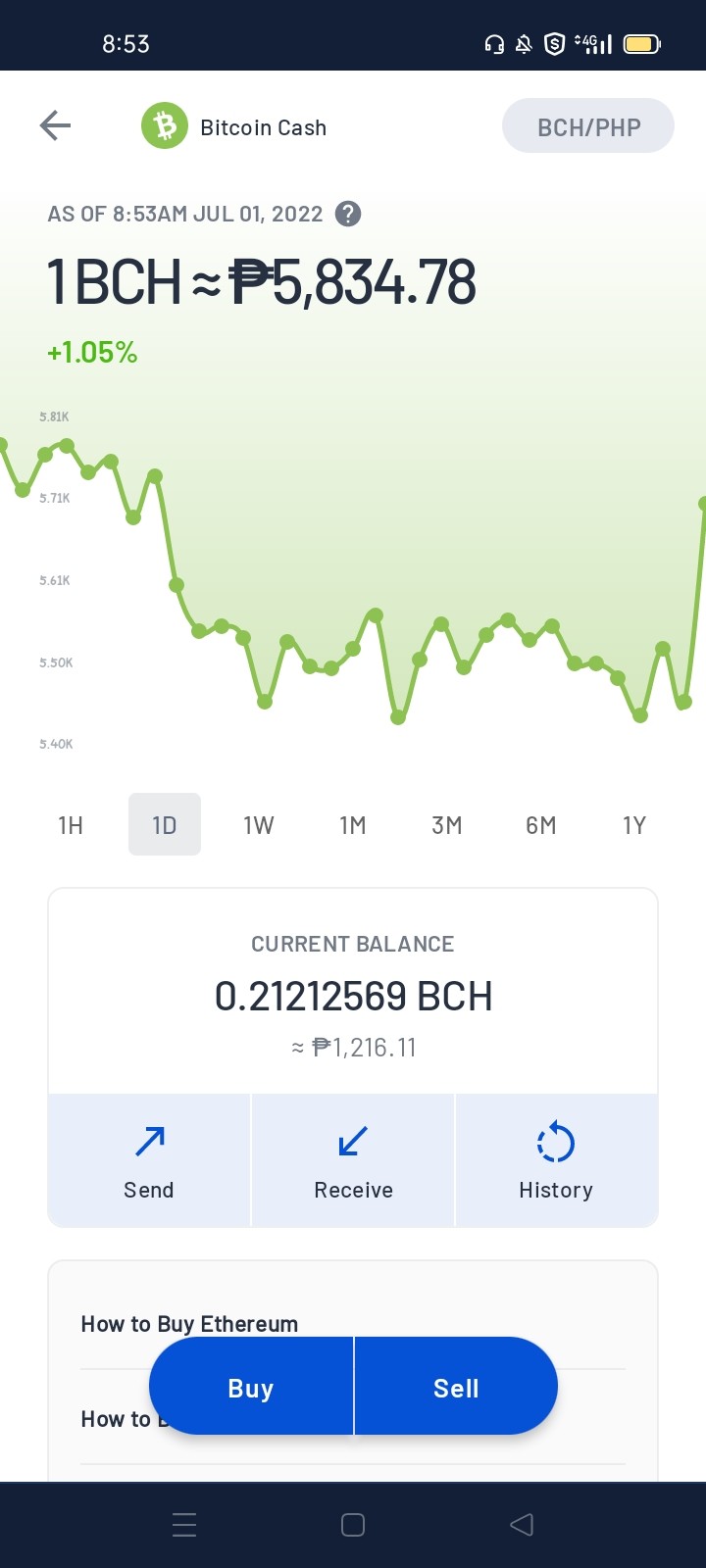706x1568 pixels.
Task: Tap the BCH/PHP currency pair chip
Action: pos(588,126)
